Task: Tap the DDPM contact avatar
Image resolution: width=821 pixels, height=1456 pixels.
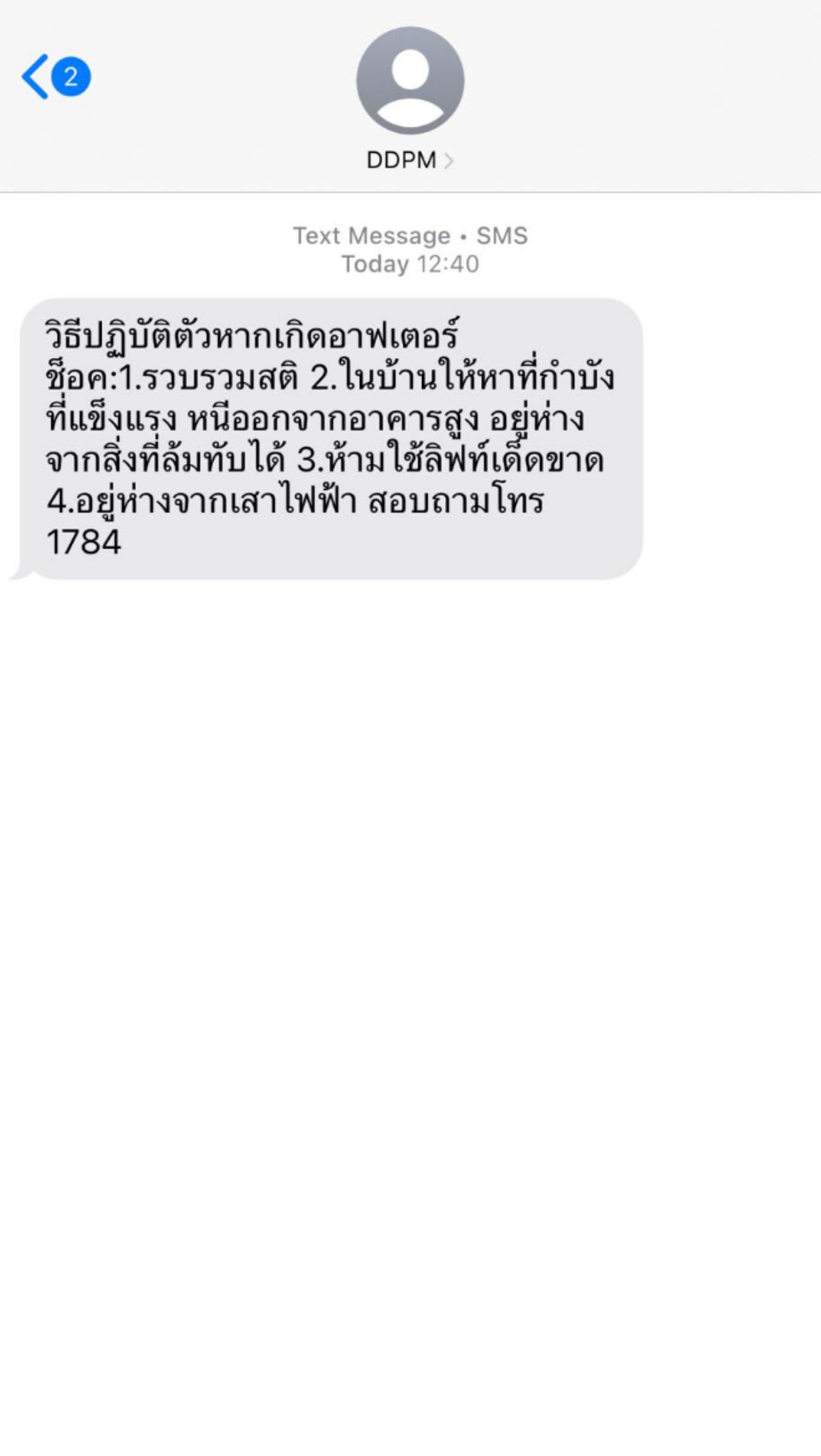Action: pos(410,80)
